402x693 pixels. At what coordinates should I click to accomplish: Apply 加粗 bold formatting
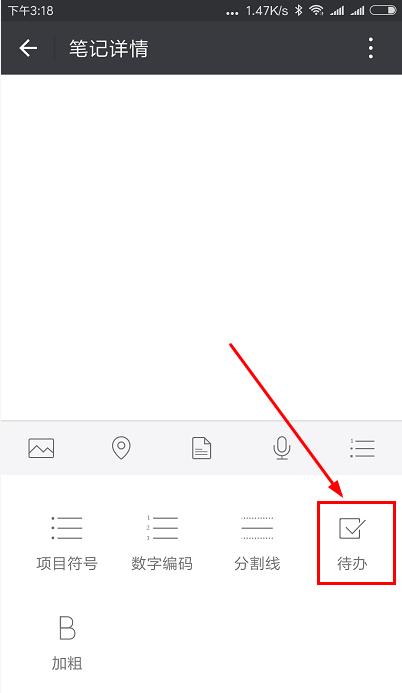[x=67, y=643]
